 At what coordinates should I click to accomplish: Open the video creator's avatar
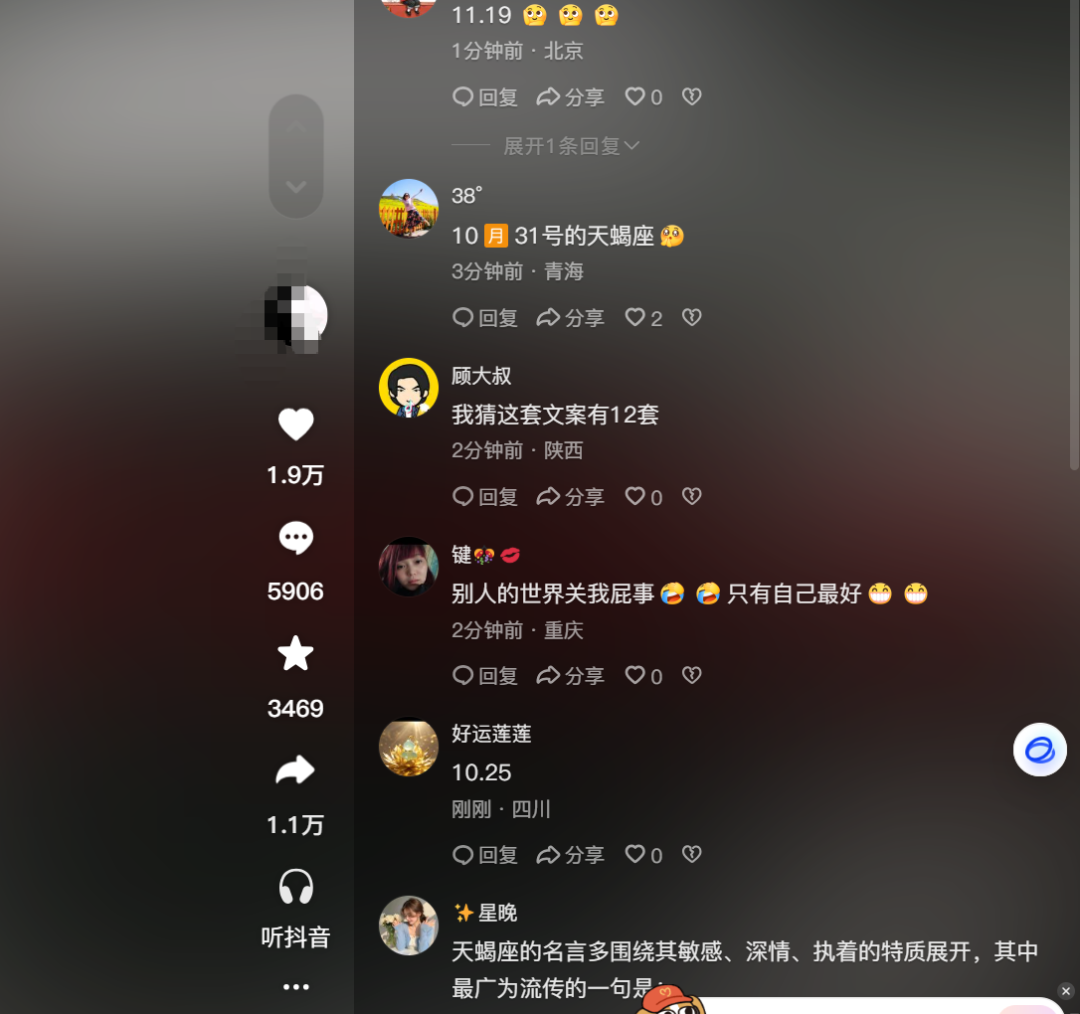click(x=296, y=316)
